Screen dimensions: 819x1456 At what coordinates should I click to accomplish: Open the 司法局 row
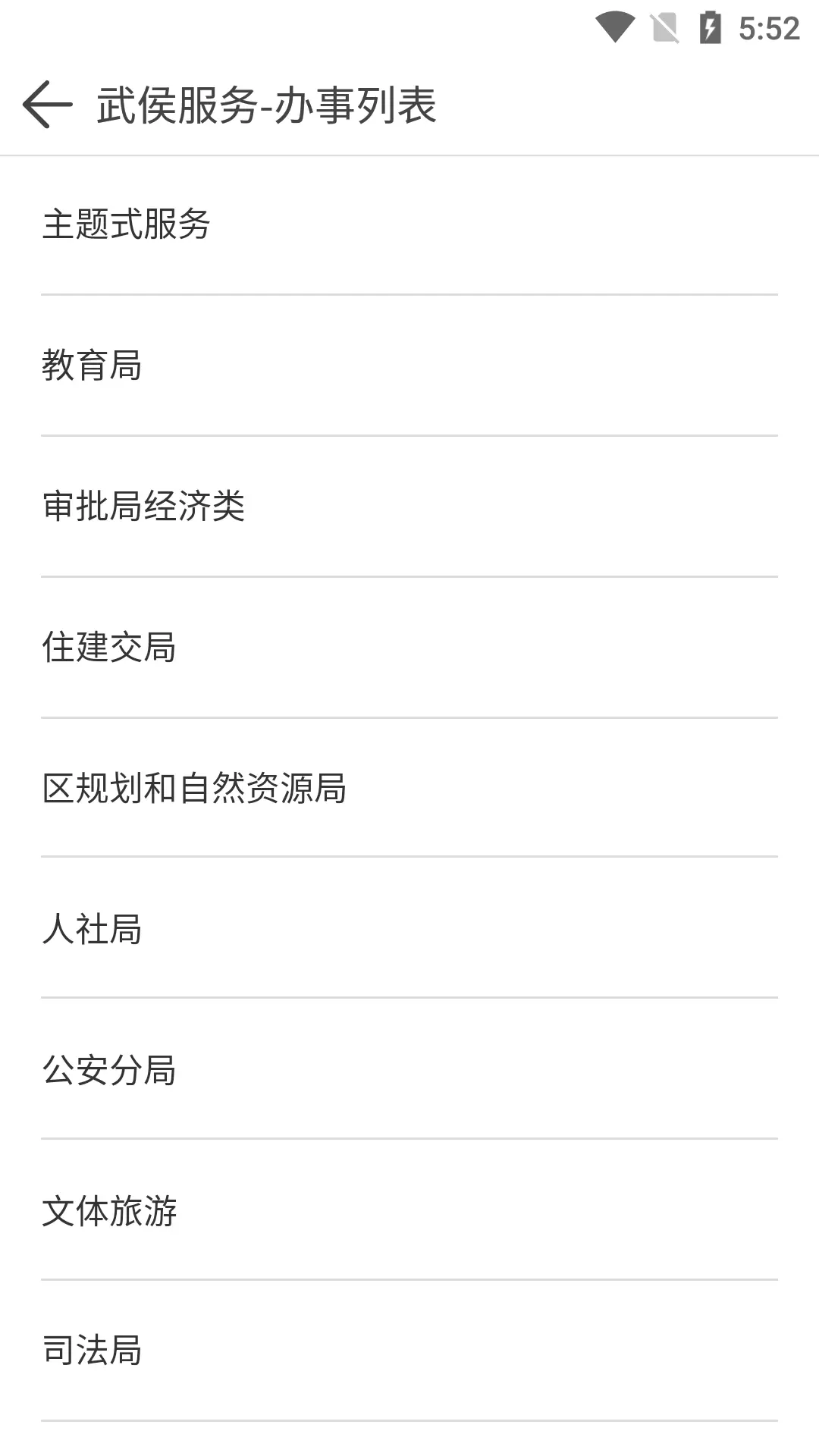[409, 1351]
